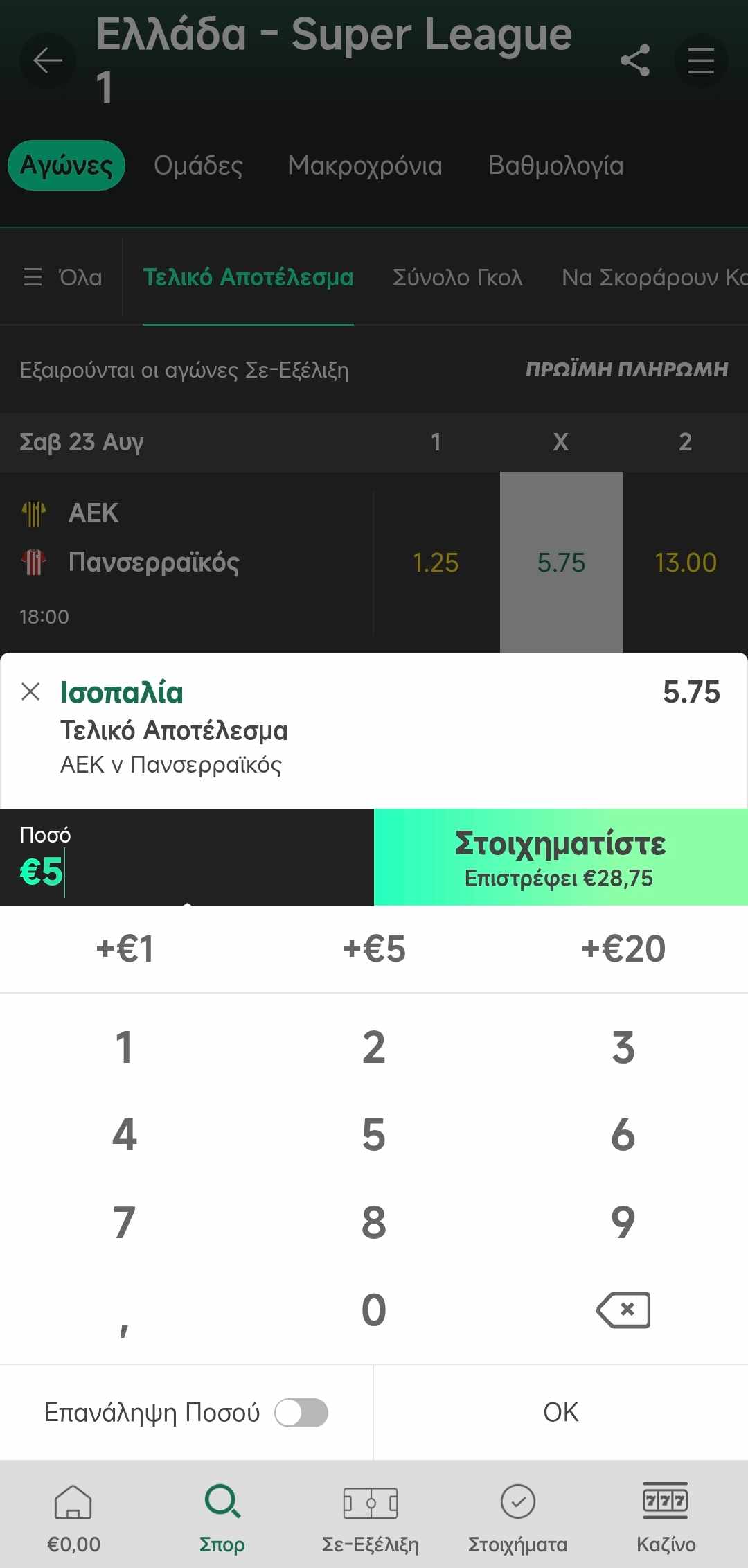
Task: Confirm the amount with OK
Action: pos(561,1412)
